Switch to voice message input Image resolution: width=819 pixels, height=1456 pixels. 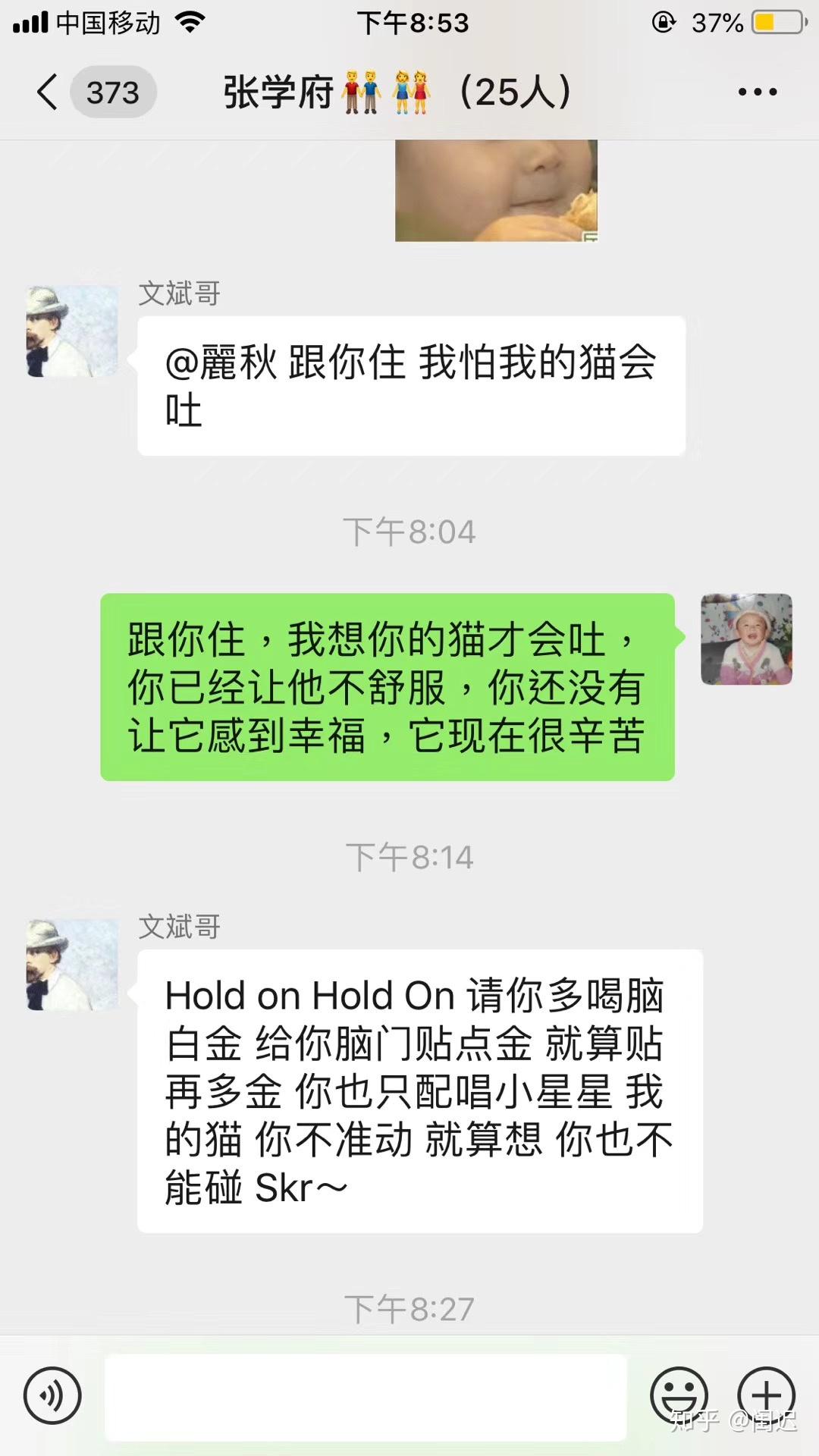52,1395
